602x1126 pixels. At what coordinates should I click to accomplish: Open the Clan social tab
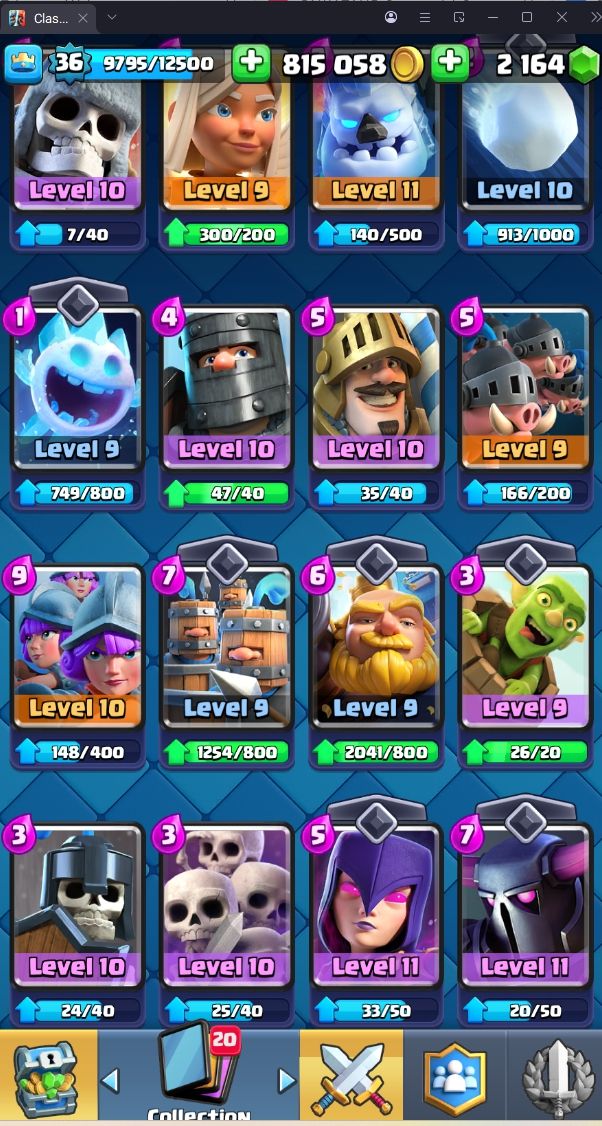(455, 1077)
